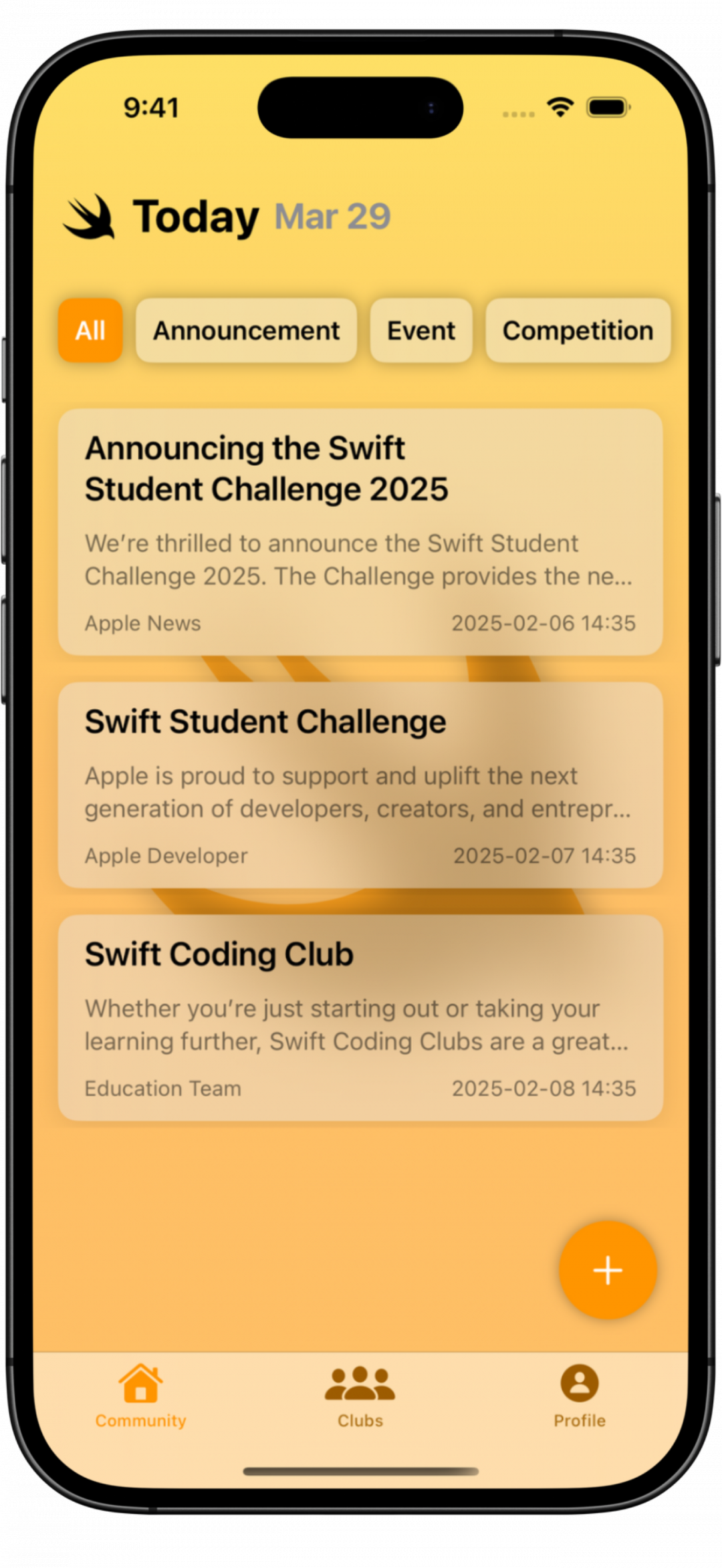Open Announcing the Swift Student Challenge 2025 post
The width and height of the screenshot is (722, 1568).
pyautogui.click(x=360, y=532)
